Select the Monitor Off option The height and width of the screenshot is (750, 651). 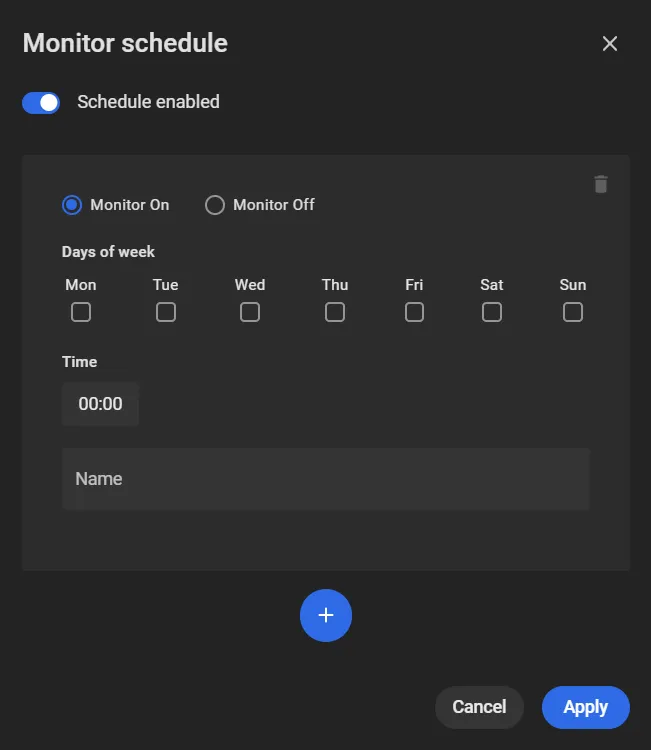(x=215, y=205)
